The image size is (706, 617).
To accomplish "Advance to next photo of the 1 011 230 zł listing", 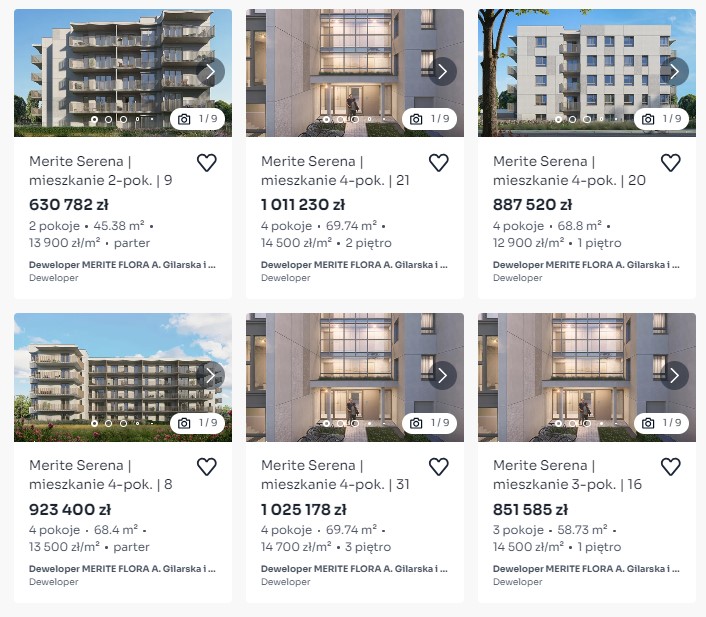I will coord(443,72).
